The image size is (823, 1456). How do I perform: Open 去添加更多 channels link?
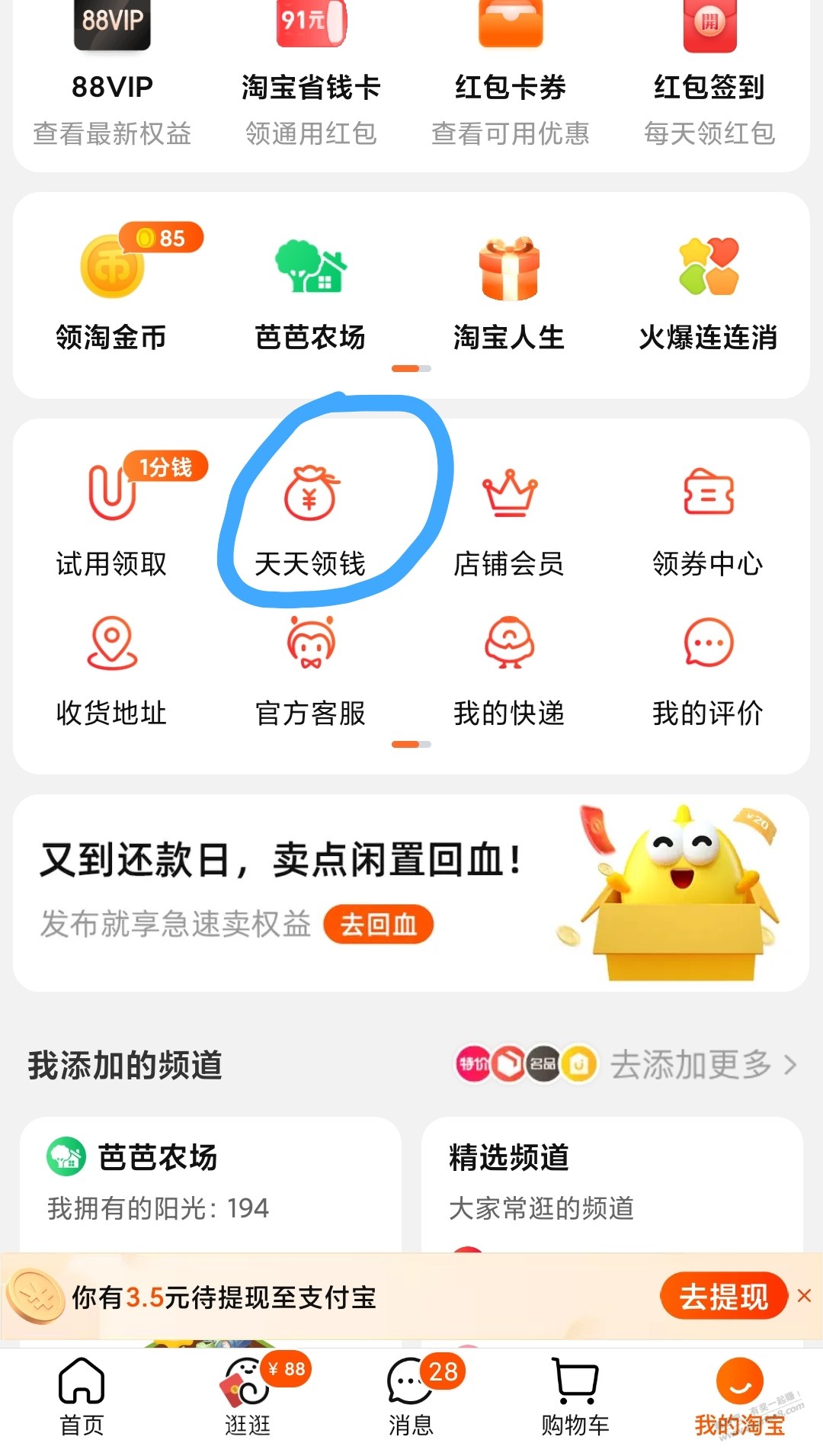pyautogui.click(x=703, y=1064)
